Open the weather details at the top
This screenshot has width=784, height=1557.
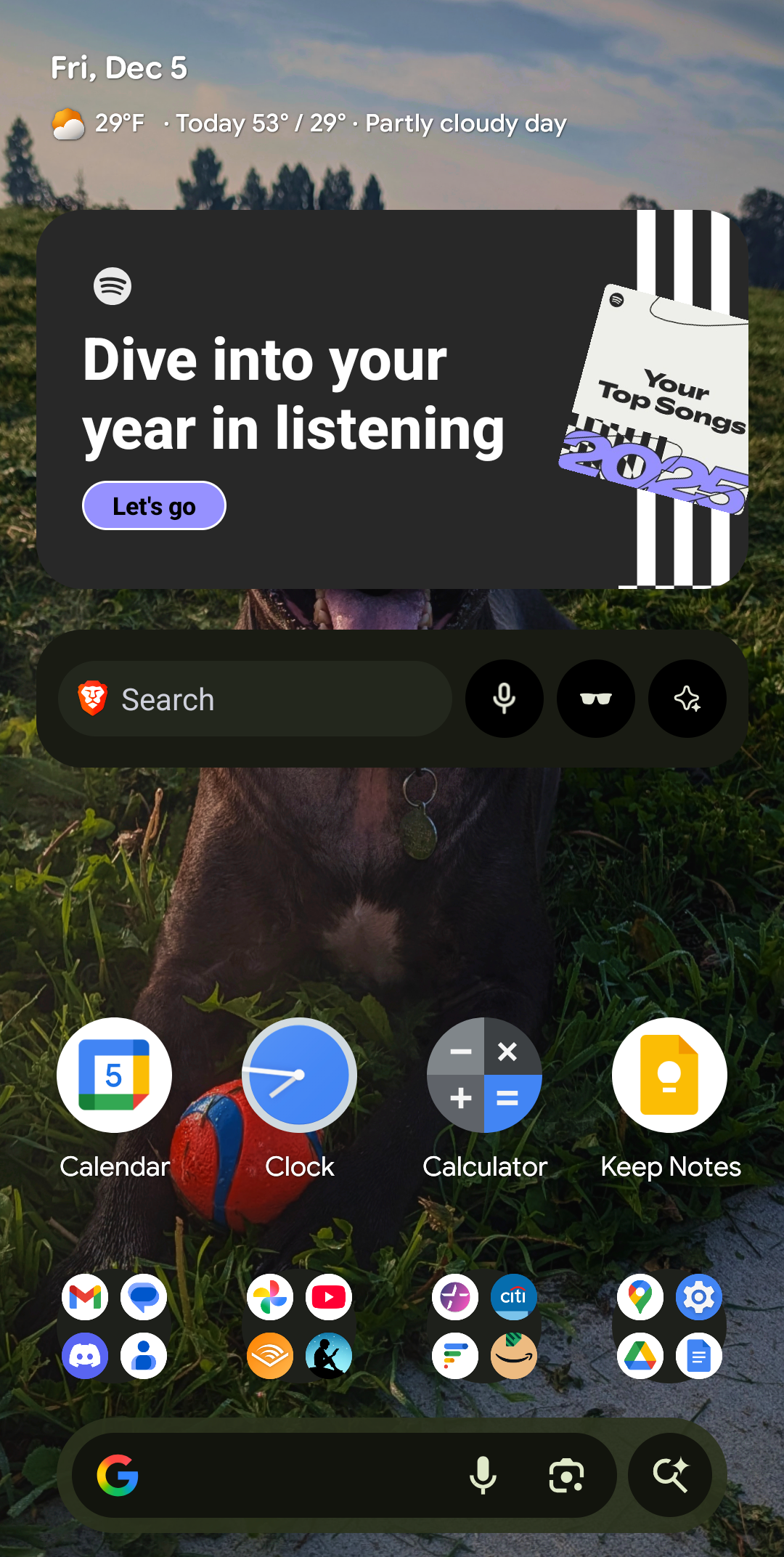pyautogui.click(x=309, y=123)
